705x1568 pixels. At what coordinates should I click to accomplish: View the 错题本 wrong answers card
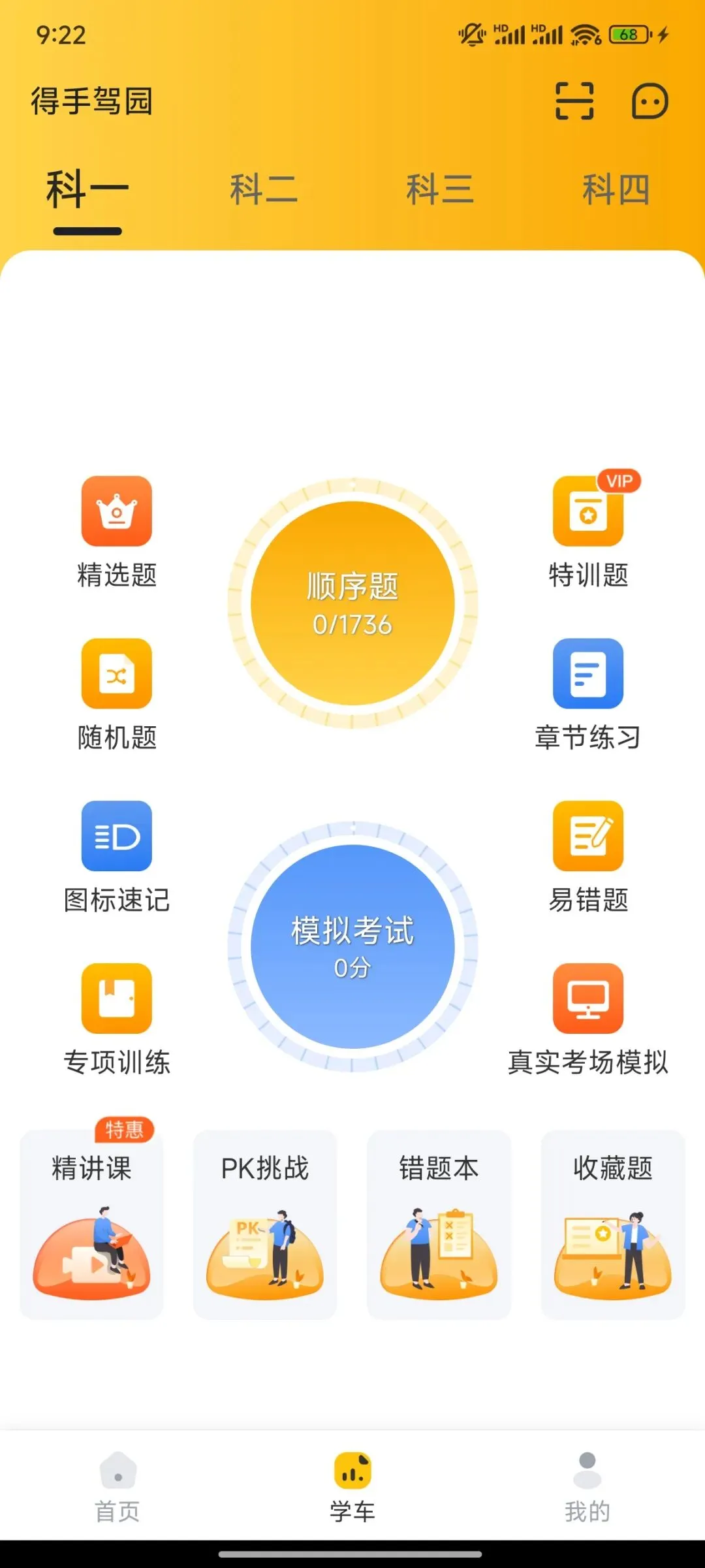click(x=439, y=1224)
